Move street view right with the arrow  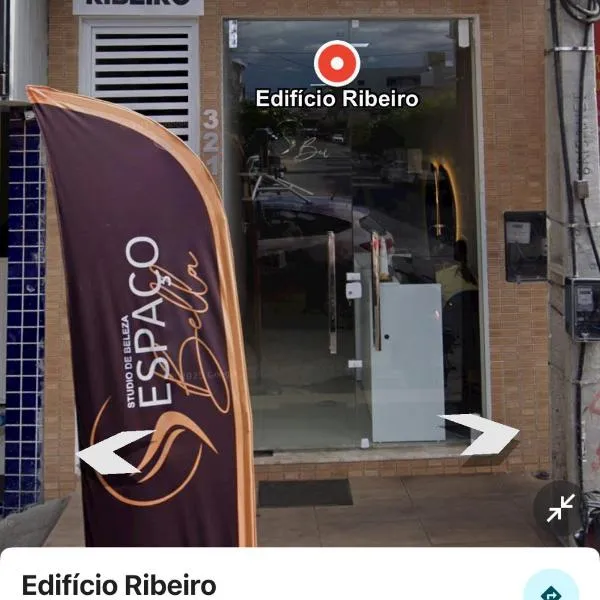point(485,434)
